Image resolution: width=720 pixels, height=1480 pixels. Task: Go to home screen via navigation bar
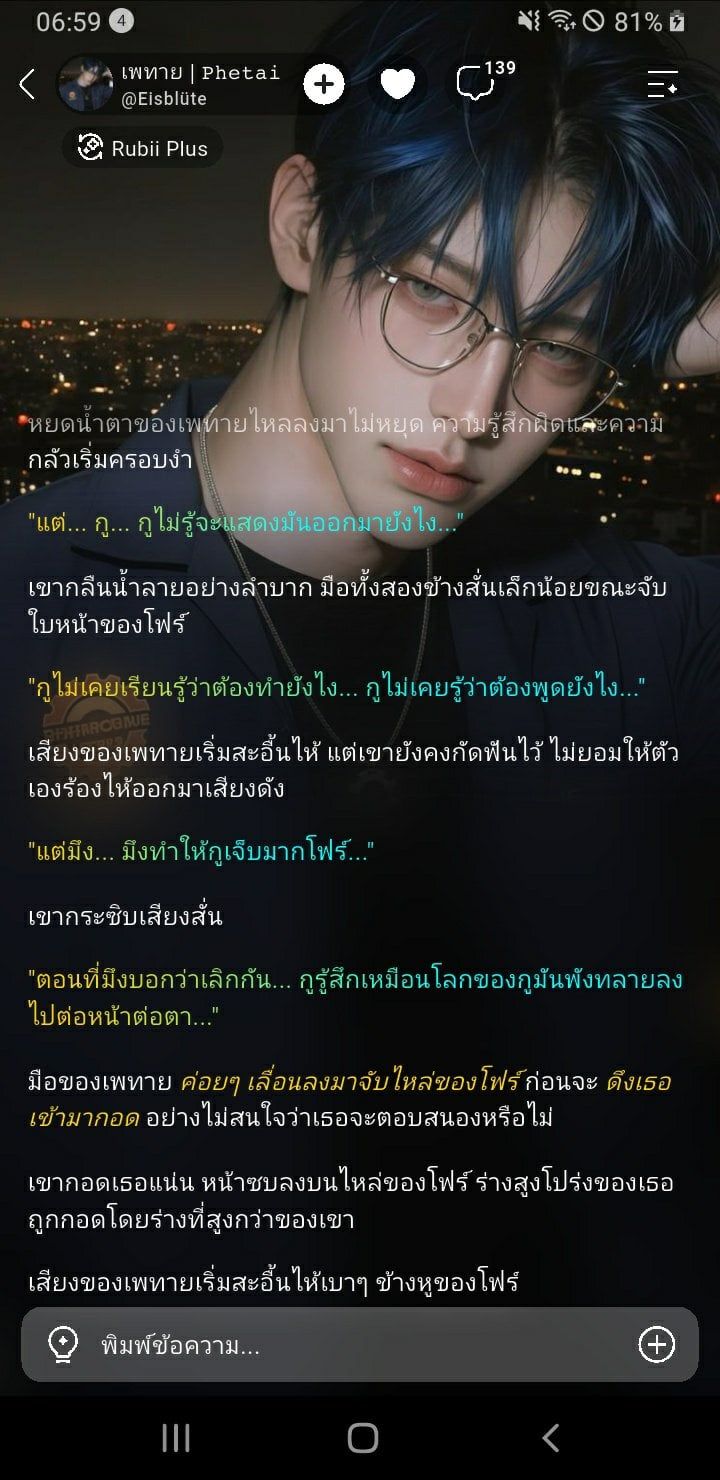[362, 1437]
